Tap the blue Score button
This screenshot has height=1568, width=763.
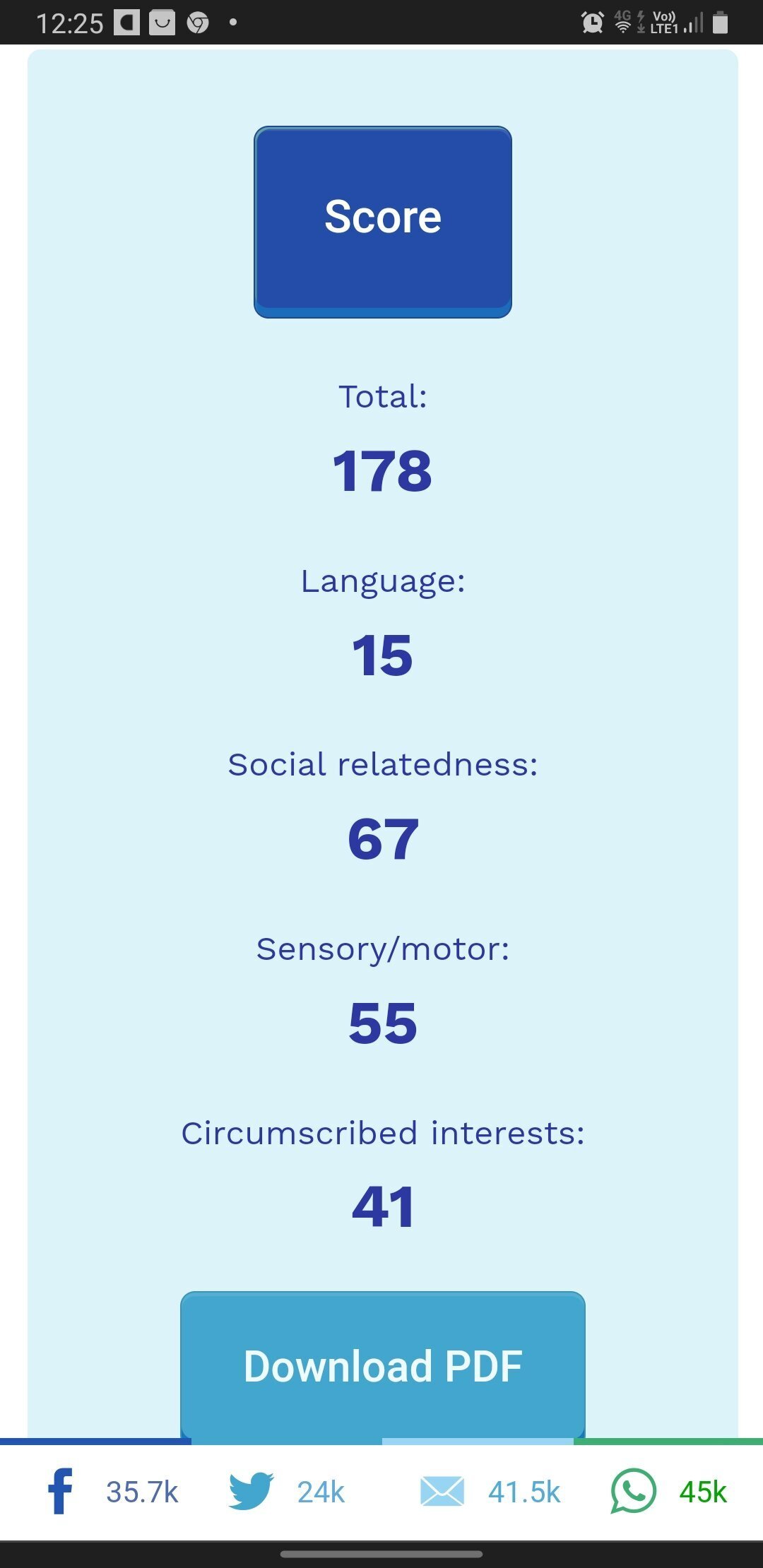(382, 222)
